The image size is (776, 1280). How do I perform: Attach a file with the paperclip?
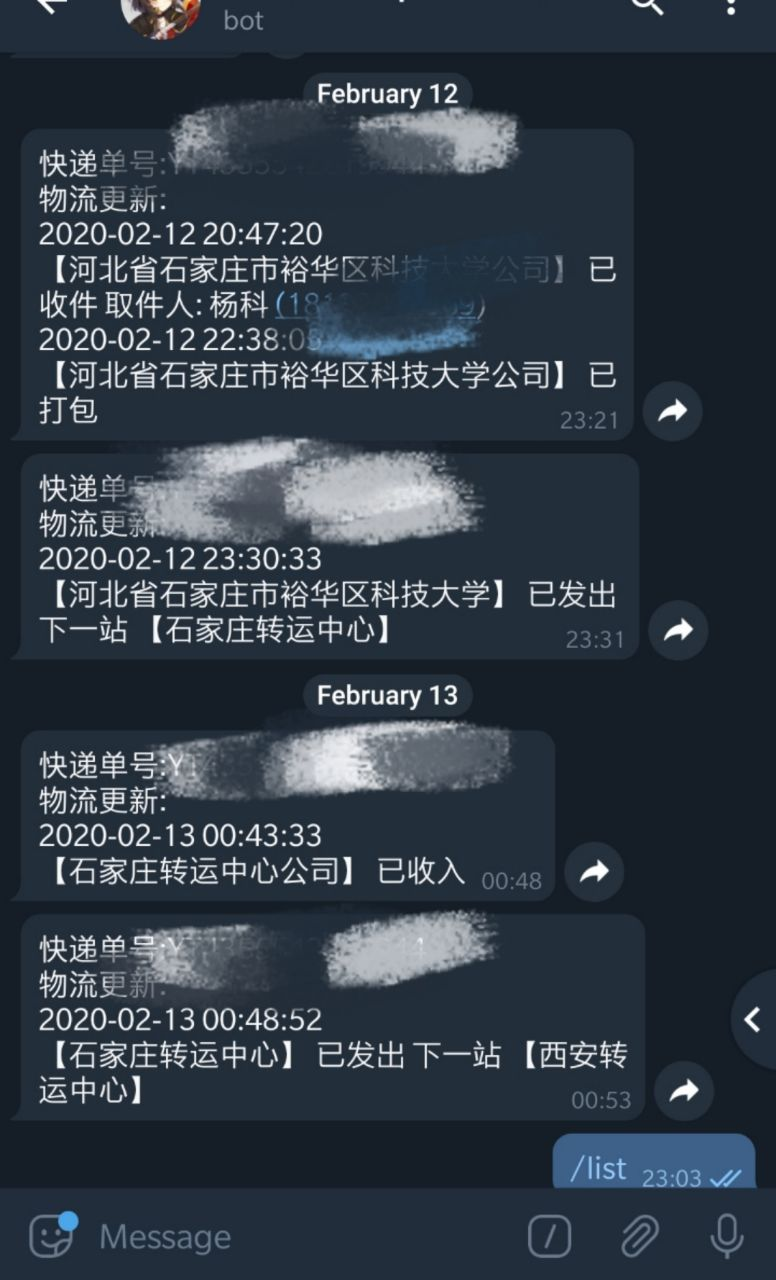click(x=639, y=1237)
